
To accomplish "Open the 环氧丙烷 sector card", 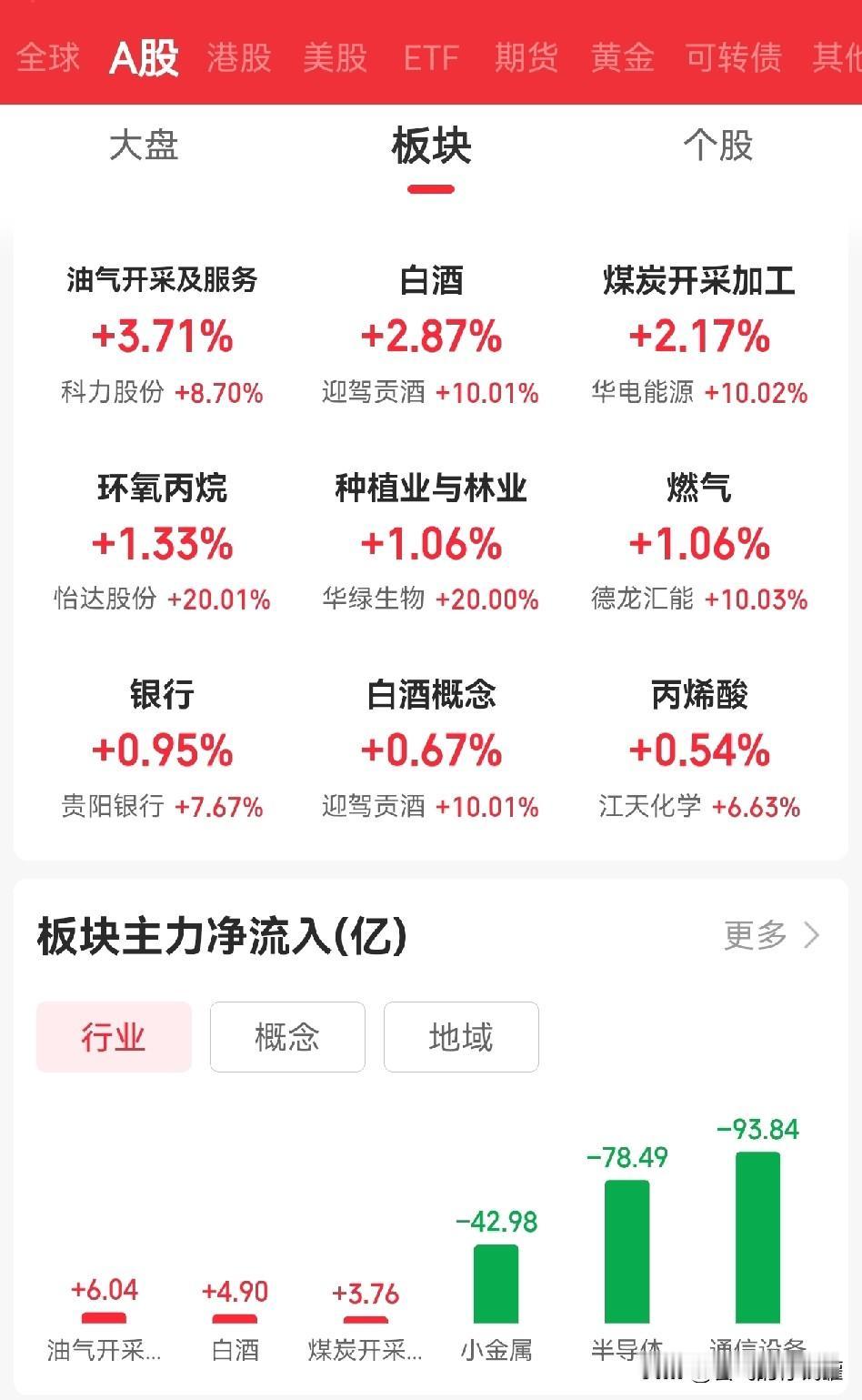I will click(163, 542).
